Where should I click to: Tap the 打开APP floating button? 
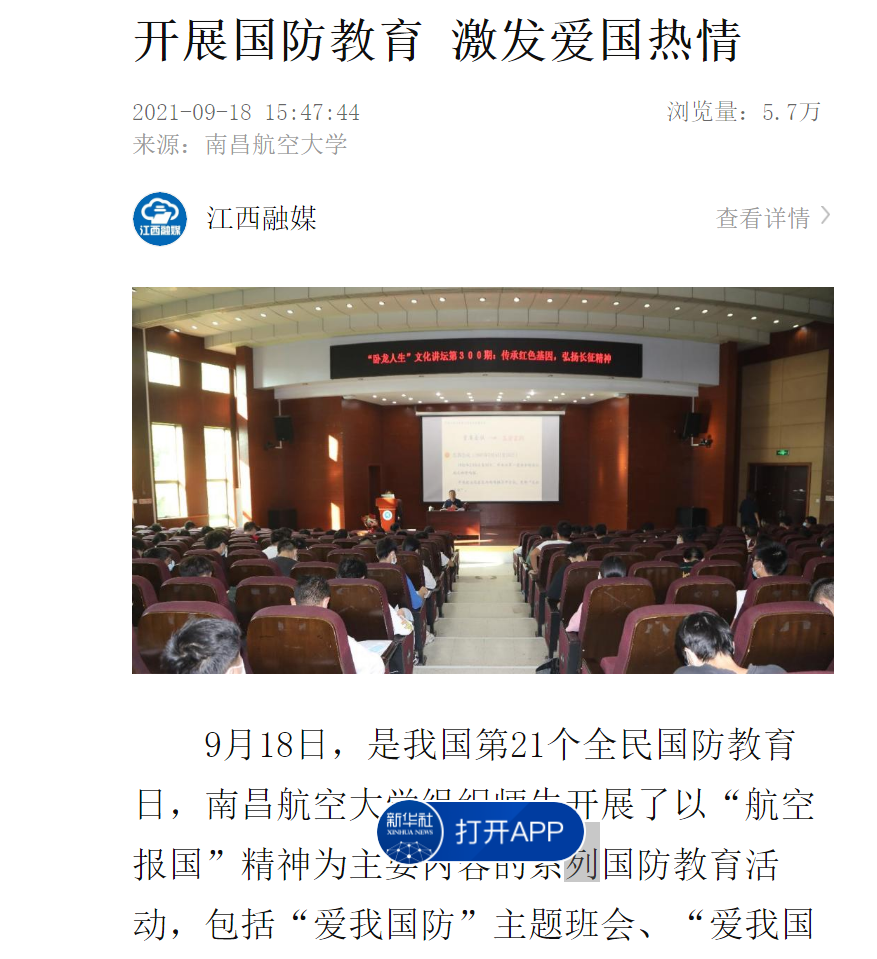click(482, 831)
